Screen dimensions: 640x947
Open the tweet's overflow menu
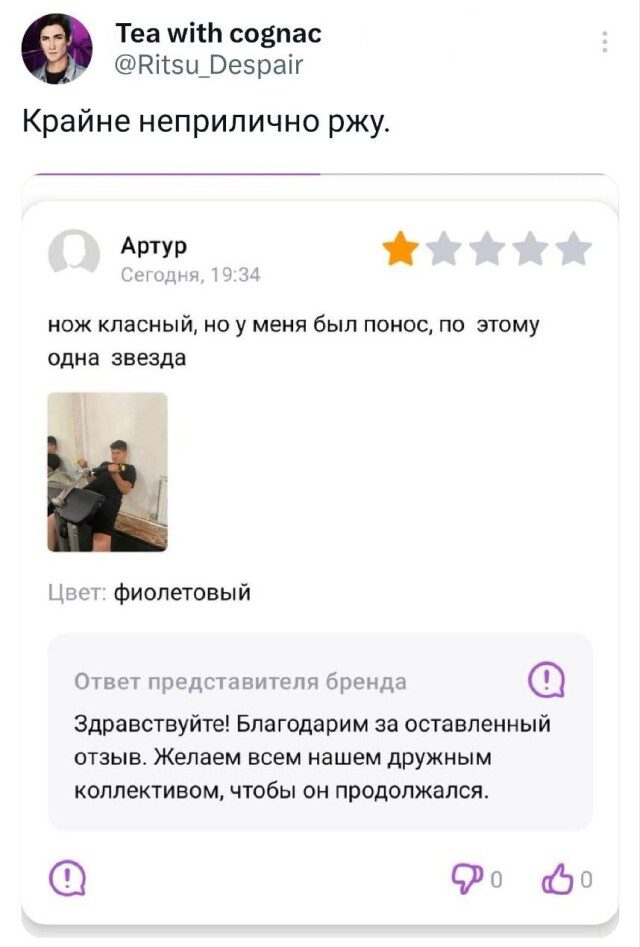click(604, 42)
